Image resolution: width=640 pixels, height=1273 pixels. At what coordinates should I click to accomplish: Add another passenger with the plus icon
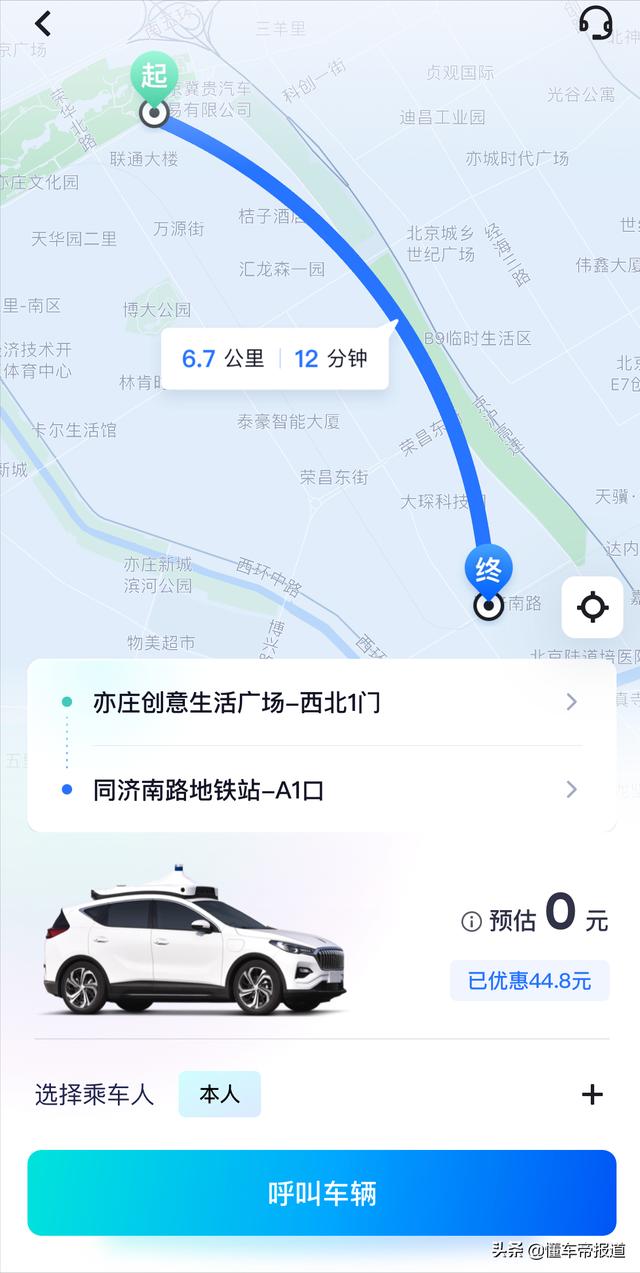coord(592,1094)
